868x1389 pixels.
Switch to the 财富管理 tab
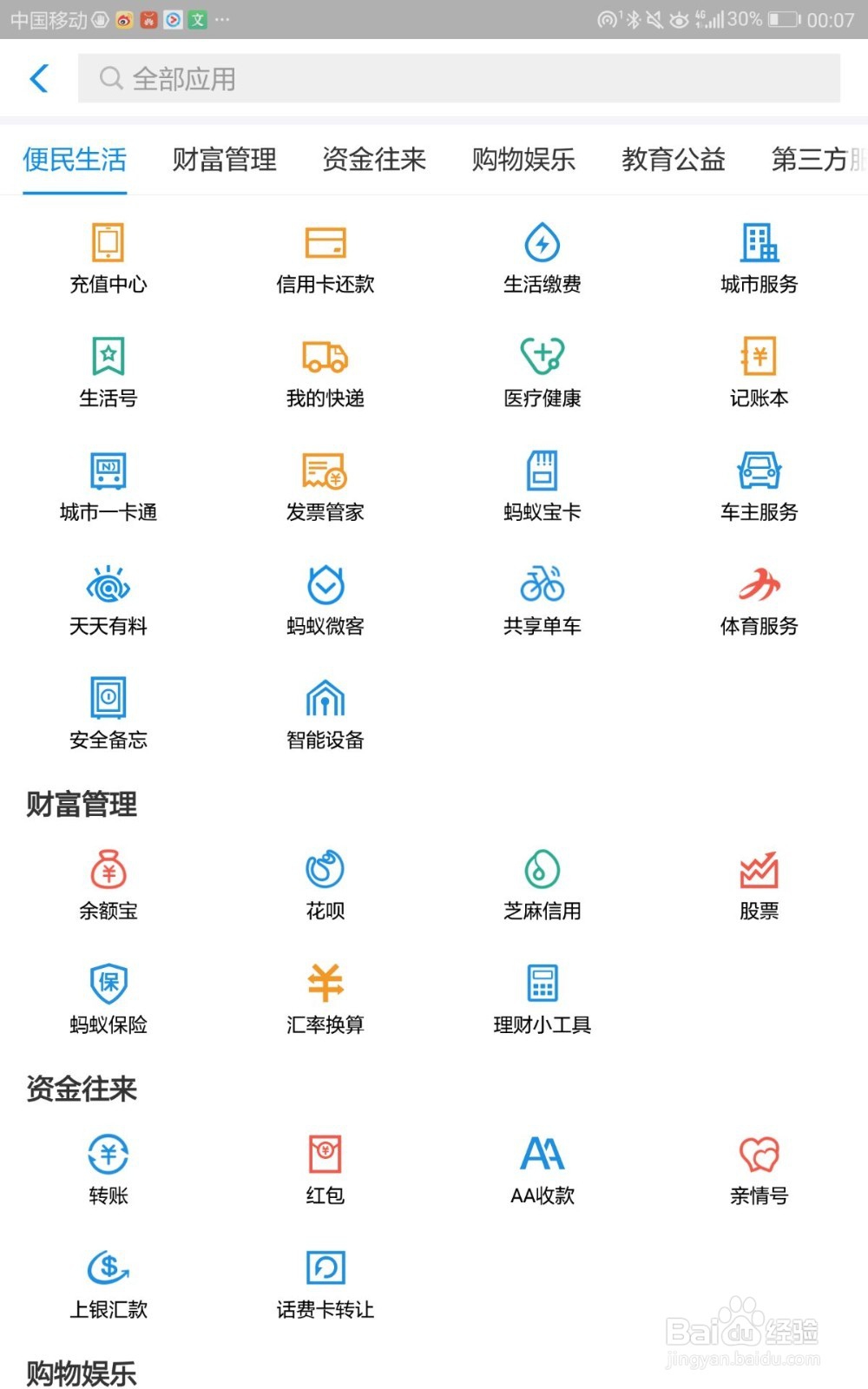[x=224, y=160]
